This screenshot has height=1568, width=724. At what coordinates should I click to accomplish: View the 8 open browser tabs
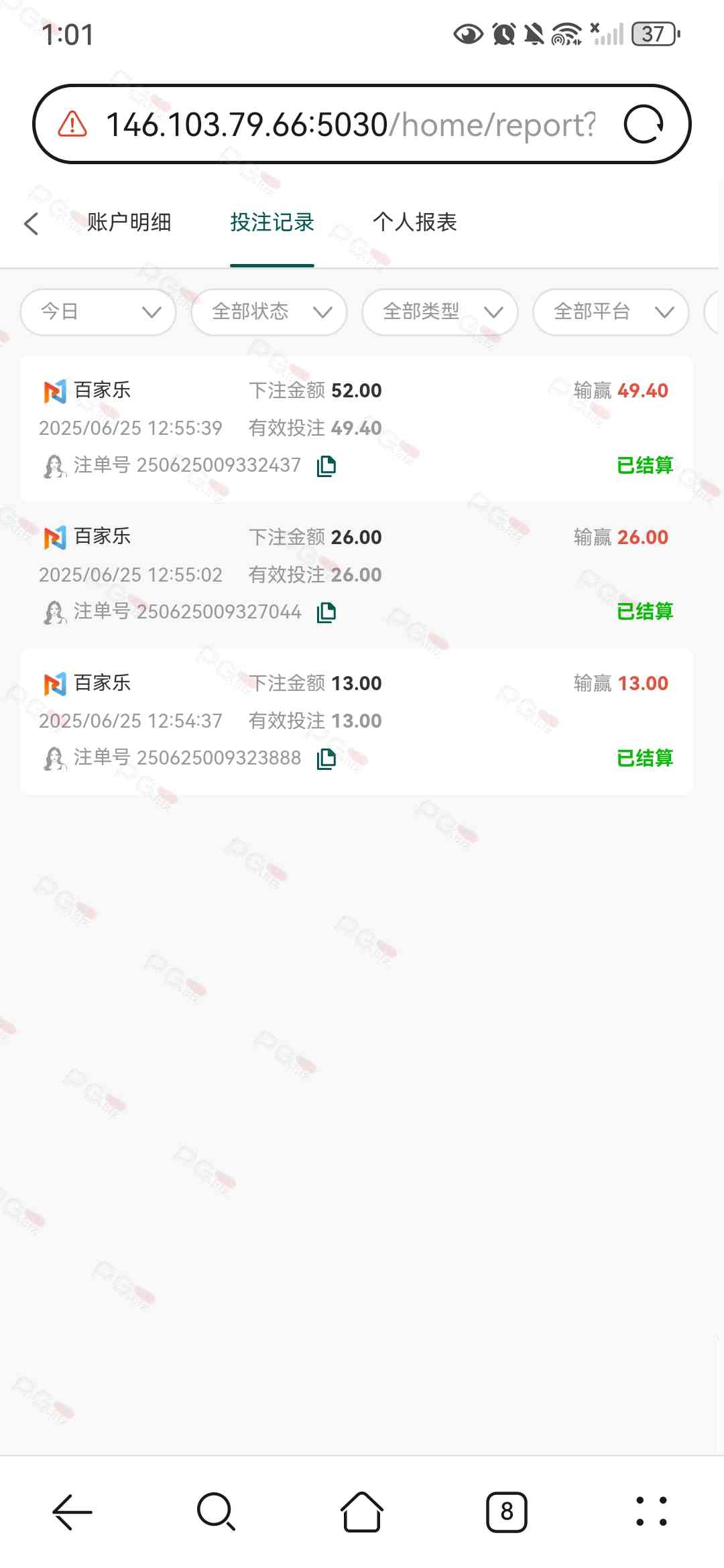(x=506, y=1512)
